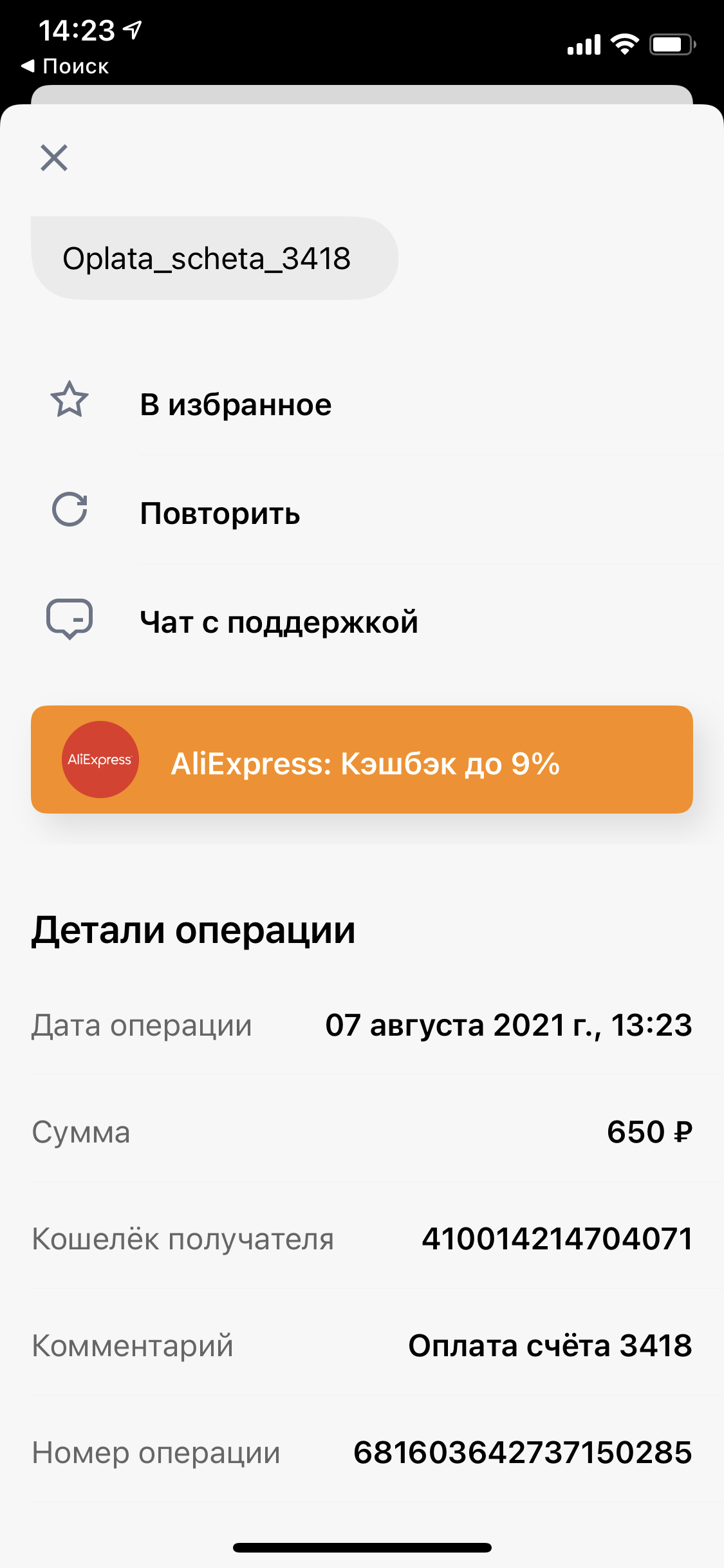Close the operation details sheet
Screen dimensions: 724x1568
pyautogui.click(x=54, y=158)
